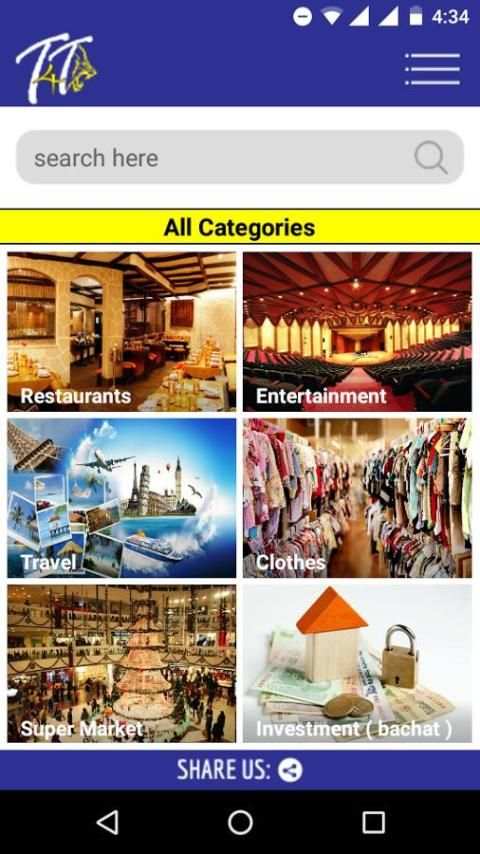Open the Super Market category

121,663
